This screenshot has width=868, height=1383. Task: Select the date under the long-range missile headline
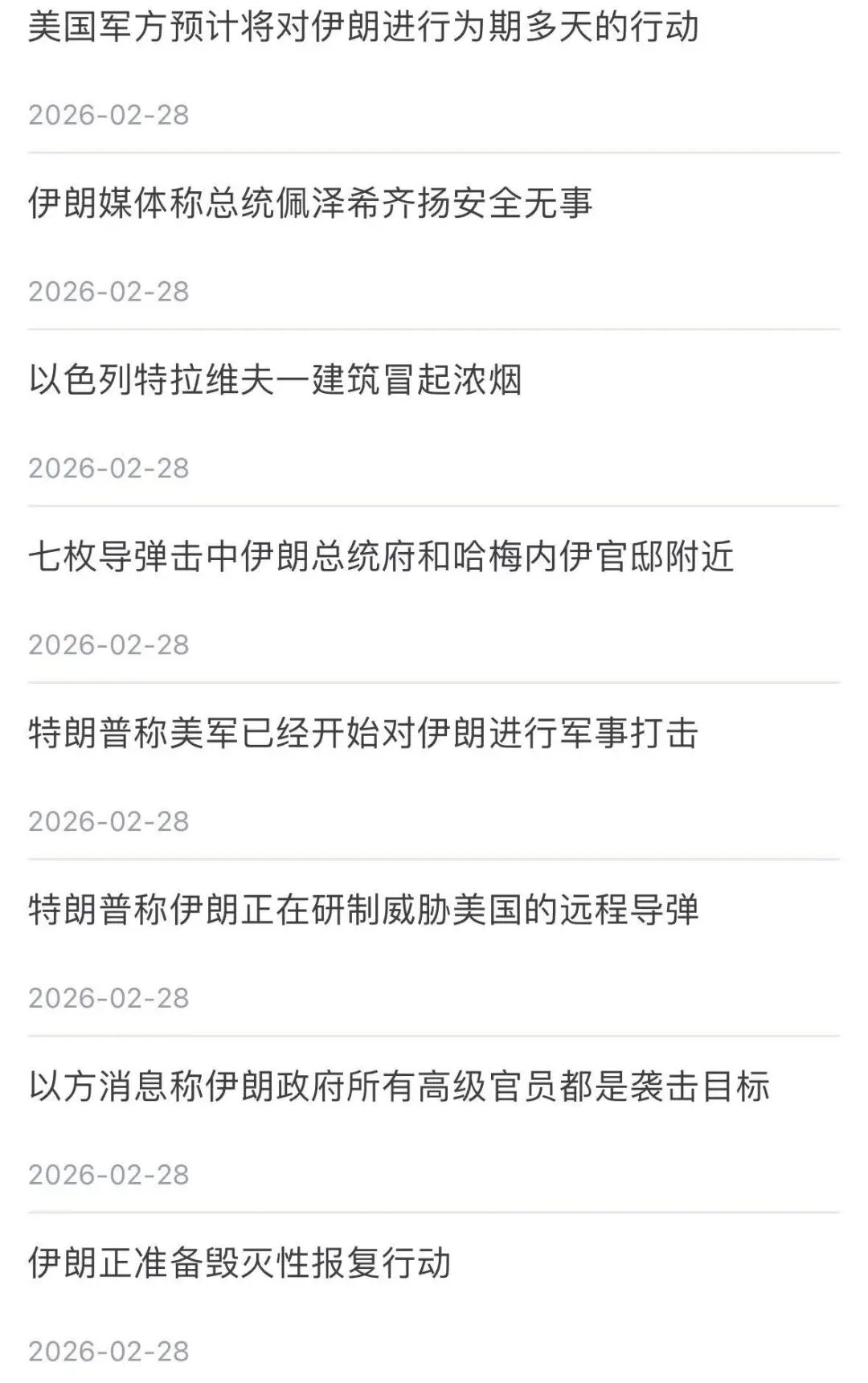[110, 997]
